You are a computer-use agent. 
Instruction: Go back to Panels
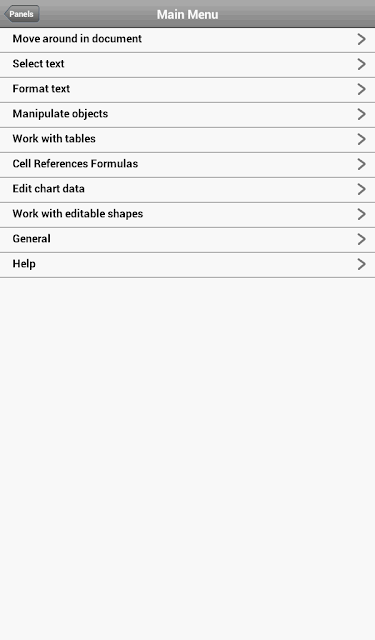pyautogui.click(x=22, y=14)
